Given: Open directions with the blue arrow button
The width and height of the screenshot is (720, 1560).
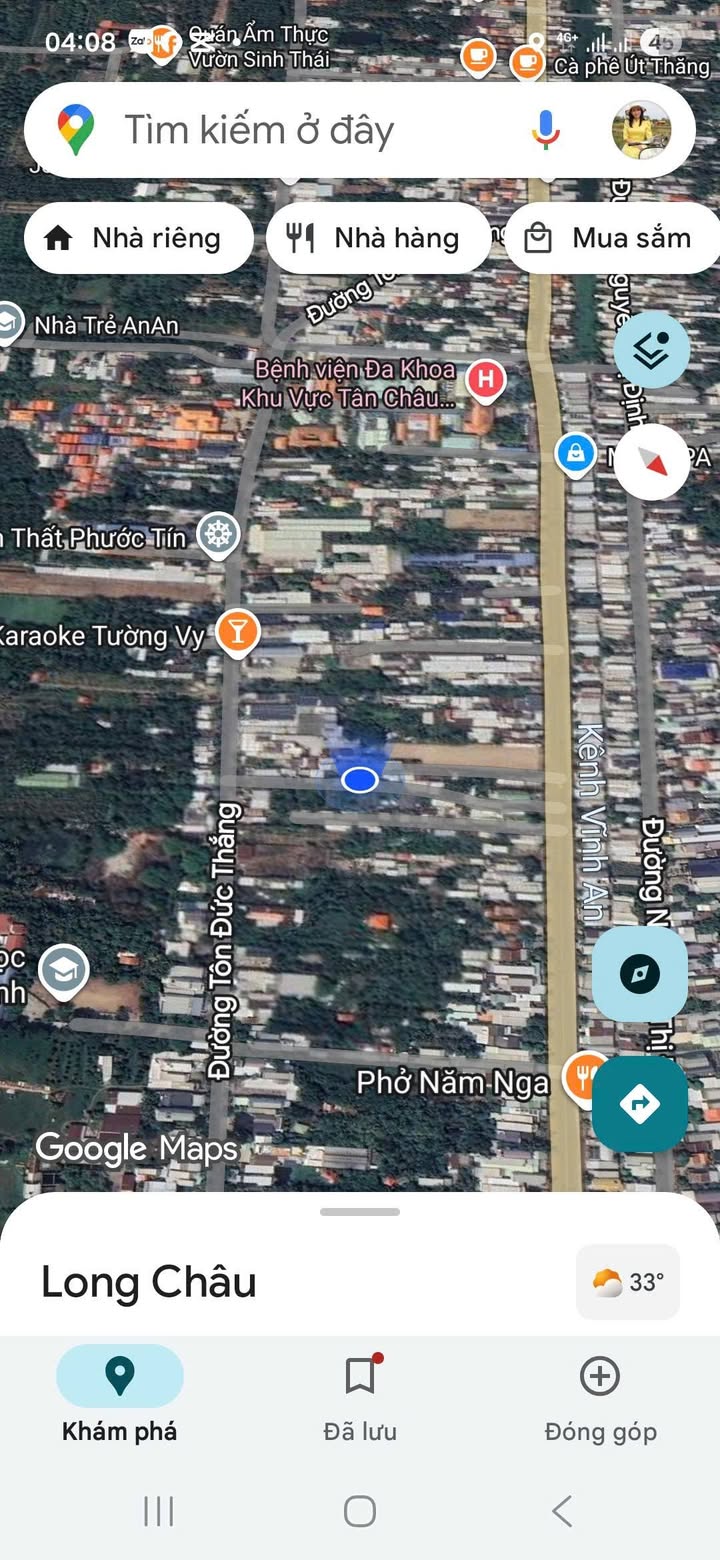Looking at the screenshot, I should (x=639, y=1104).
